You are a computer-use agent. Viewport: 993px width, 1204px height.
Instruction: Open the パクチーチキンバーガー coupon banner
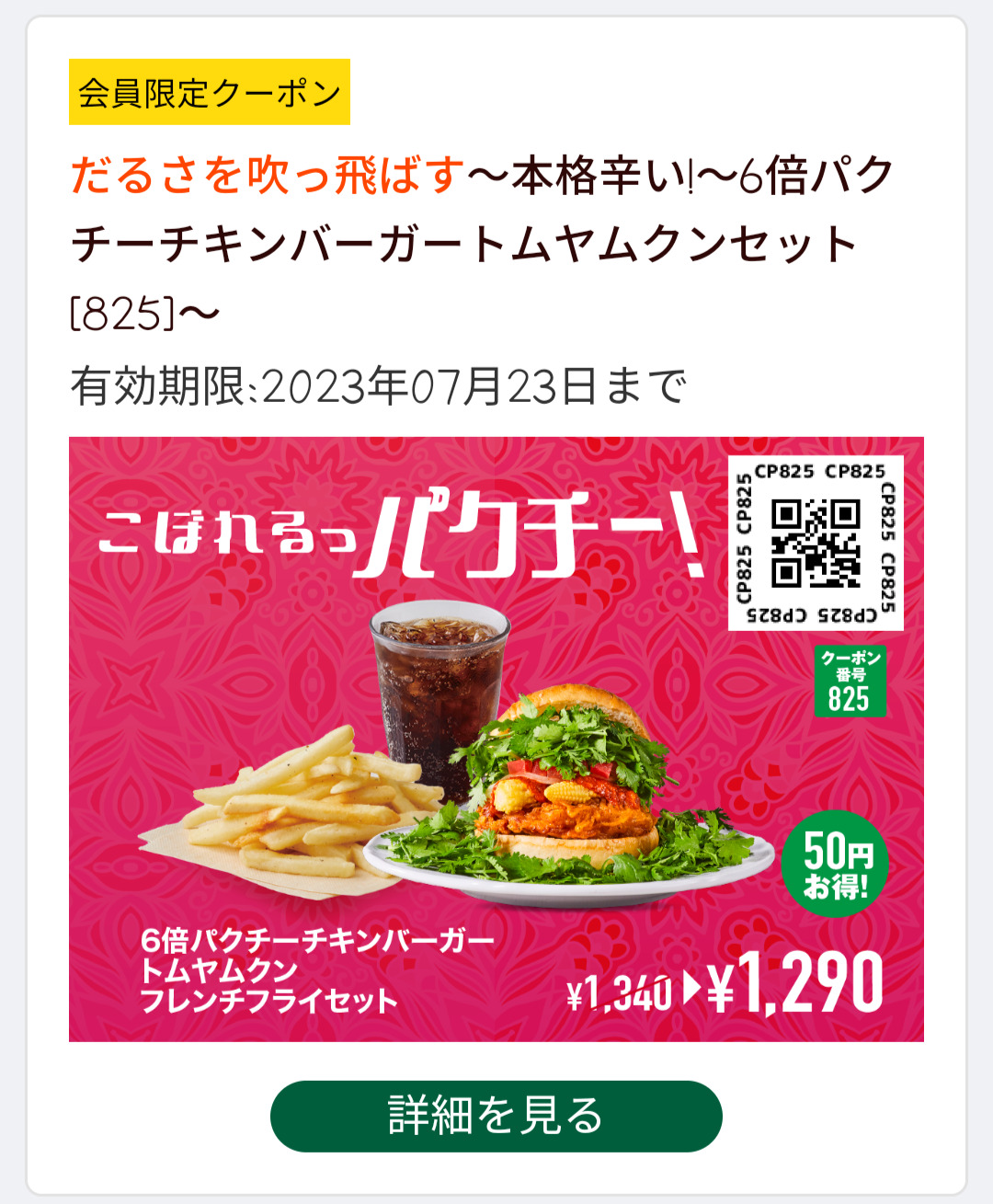[496, 739]
